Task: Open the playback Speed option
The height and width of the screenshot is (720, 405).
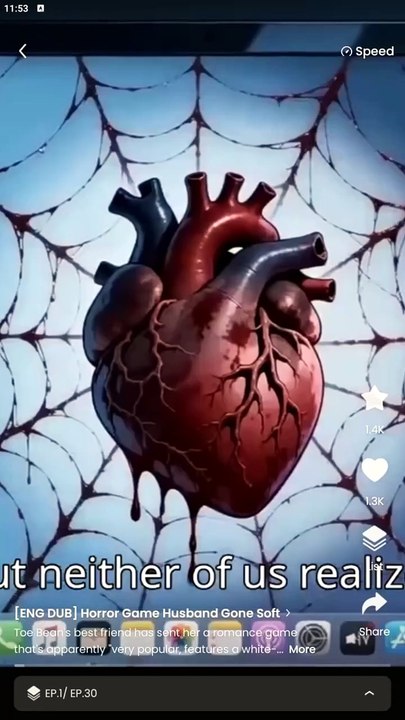Action: pyautogui.click(x=367, y=51)
